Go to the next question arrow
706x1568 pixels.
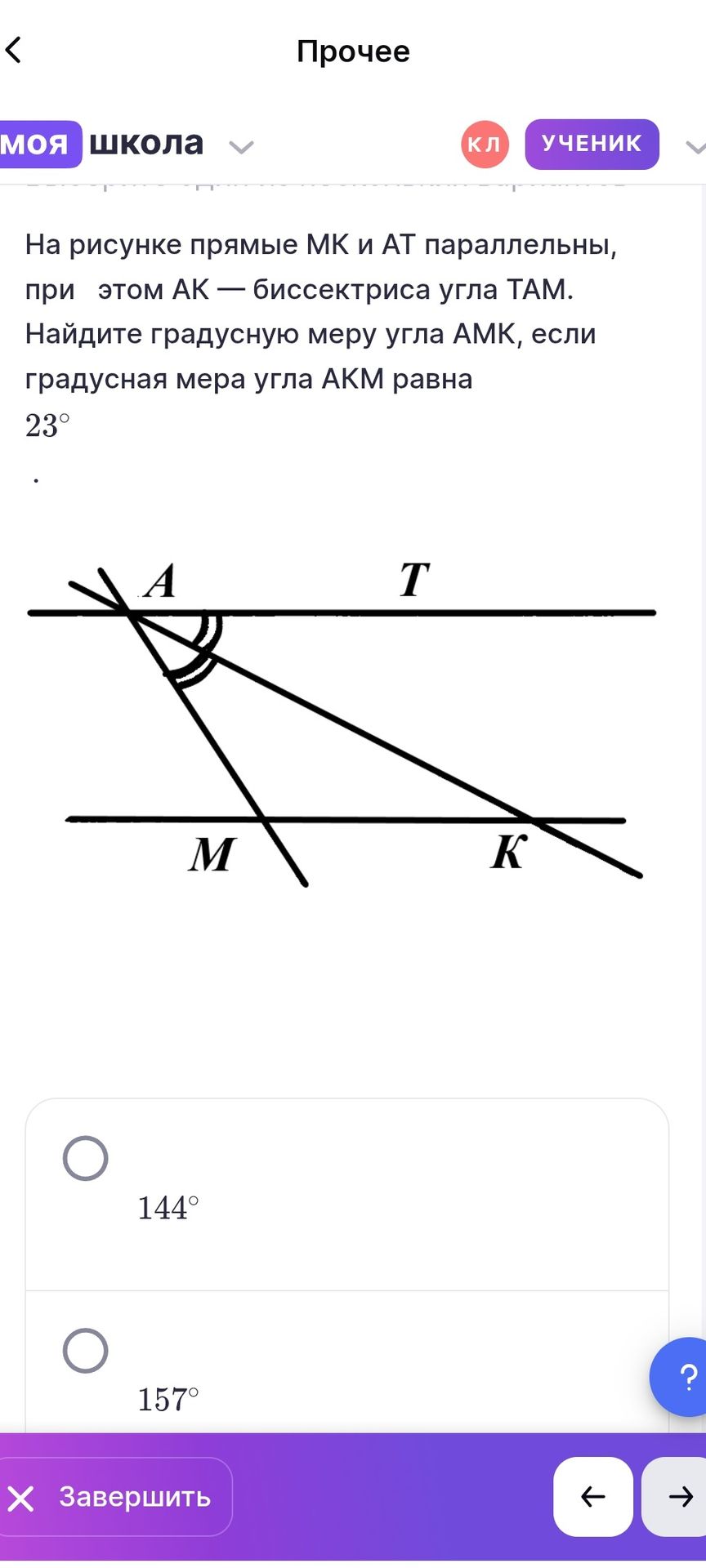[x=675, y=1497]
